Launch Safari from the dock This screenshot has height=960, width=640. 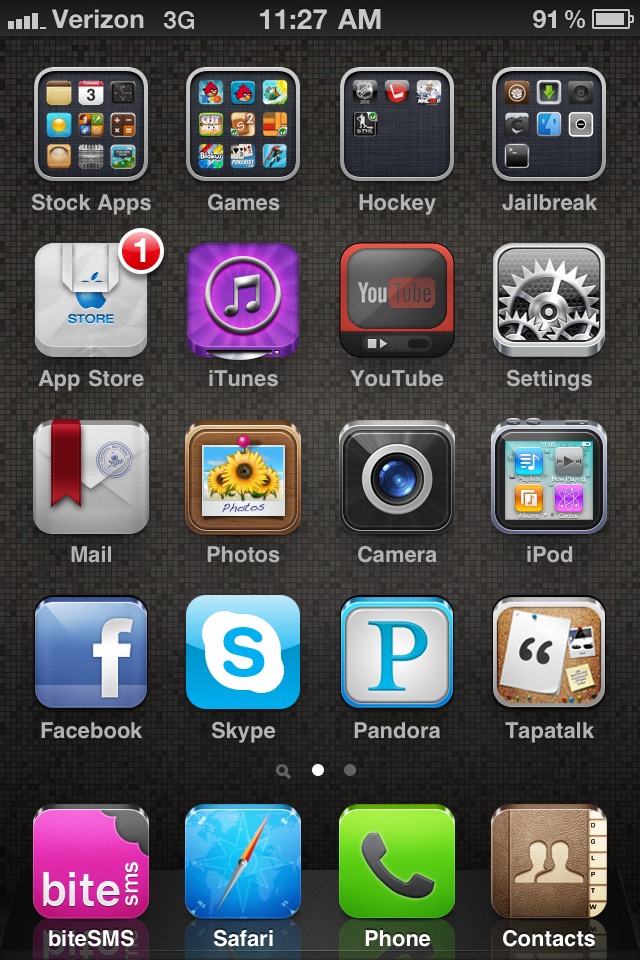[243, 862]
